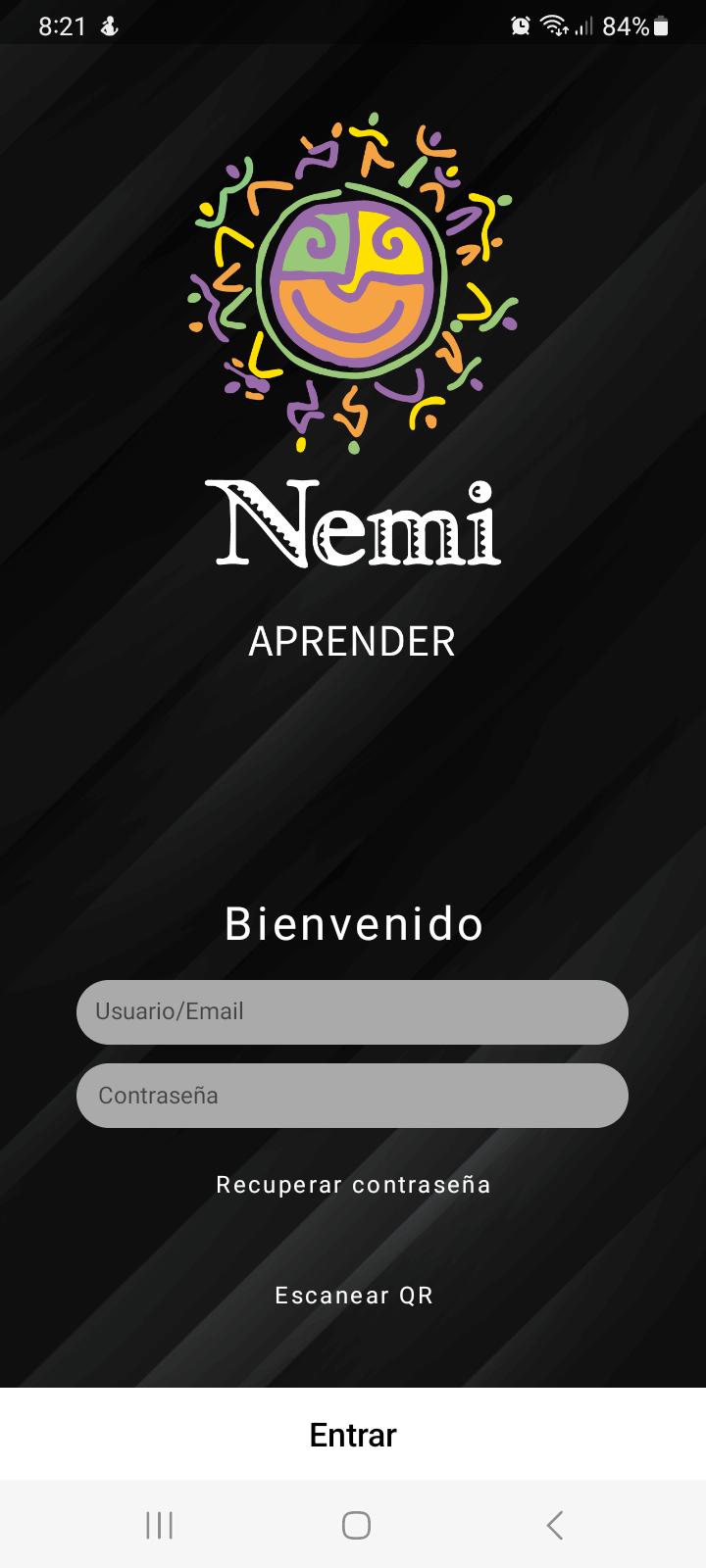Tap the Usuario/Email field
This screenshot has width=706, height=1568.
click(x=352, y=1012)
